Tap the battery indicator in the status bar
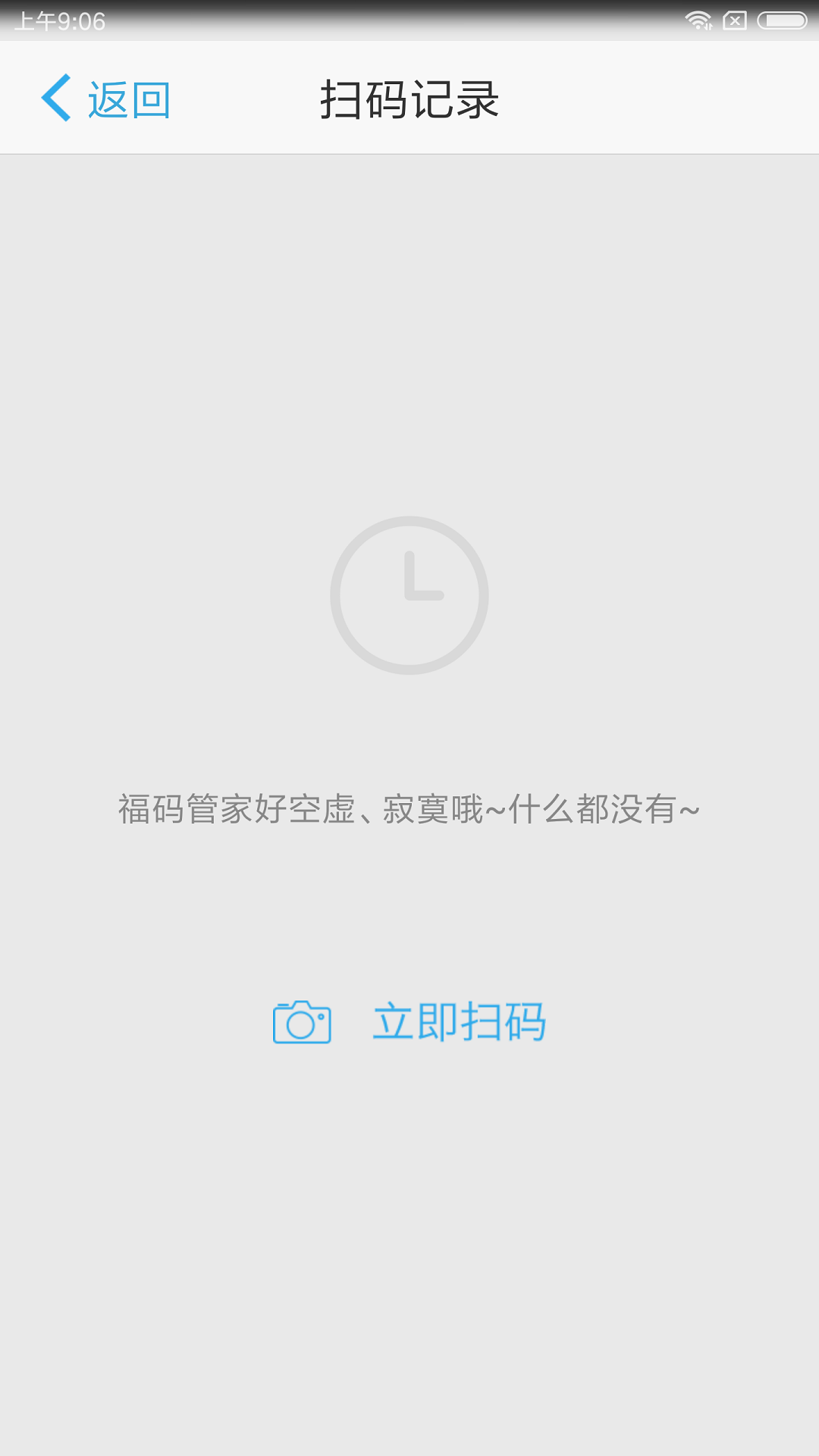This screenshot has width=819, height=1456. click(781, 19)
